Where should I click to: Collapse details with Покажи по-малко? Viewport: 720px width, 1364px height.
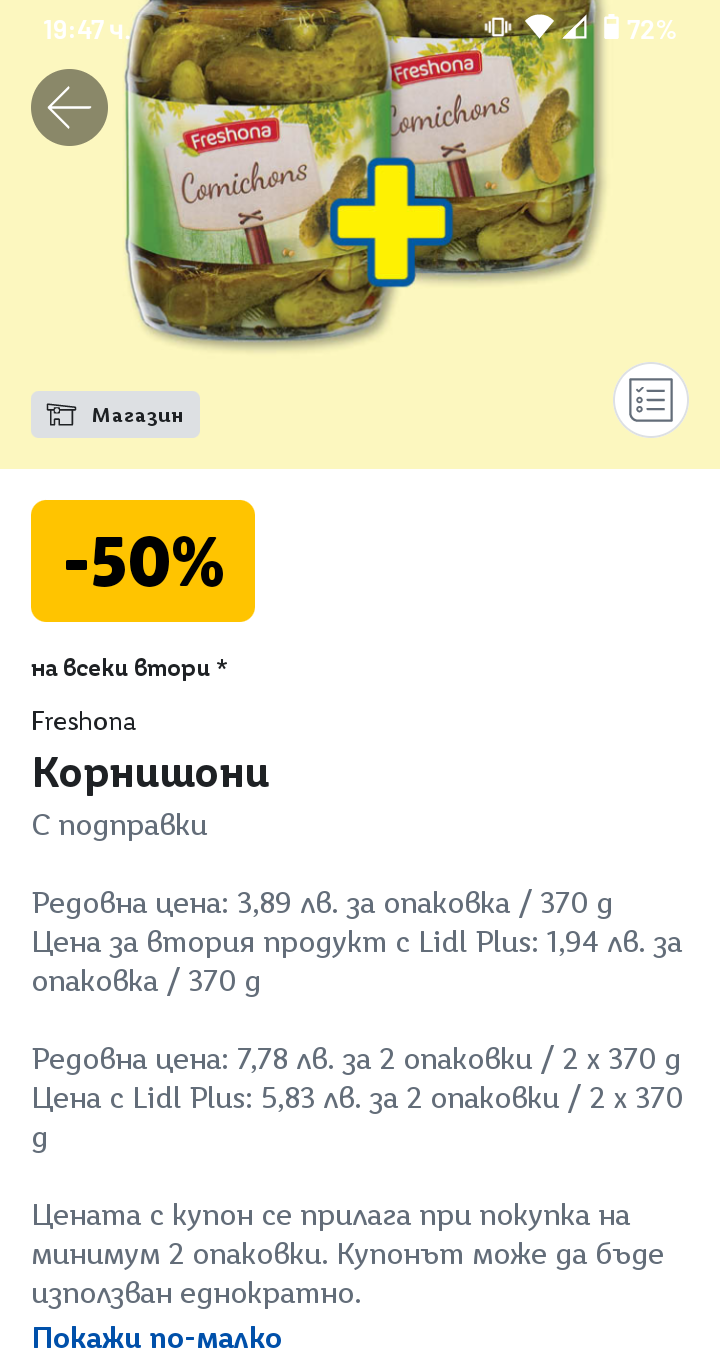coord(157,1337)
